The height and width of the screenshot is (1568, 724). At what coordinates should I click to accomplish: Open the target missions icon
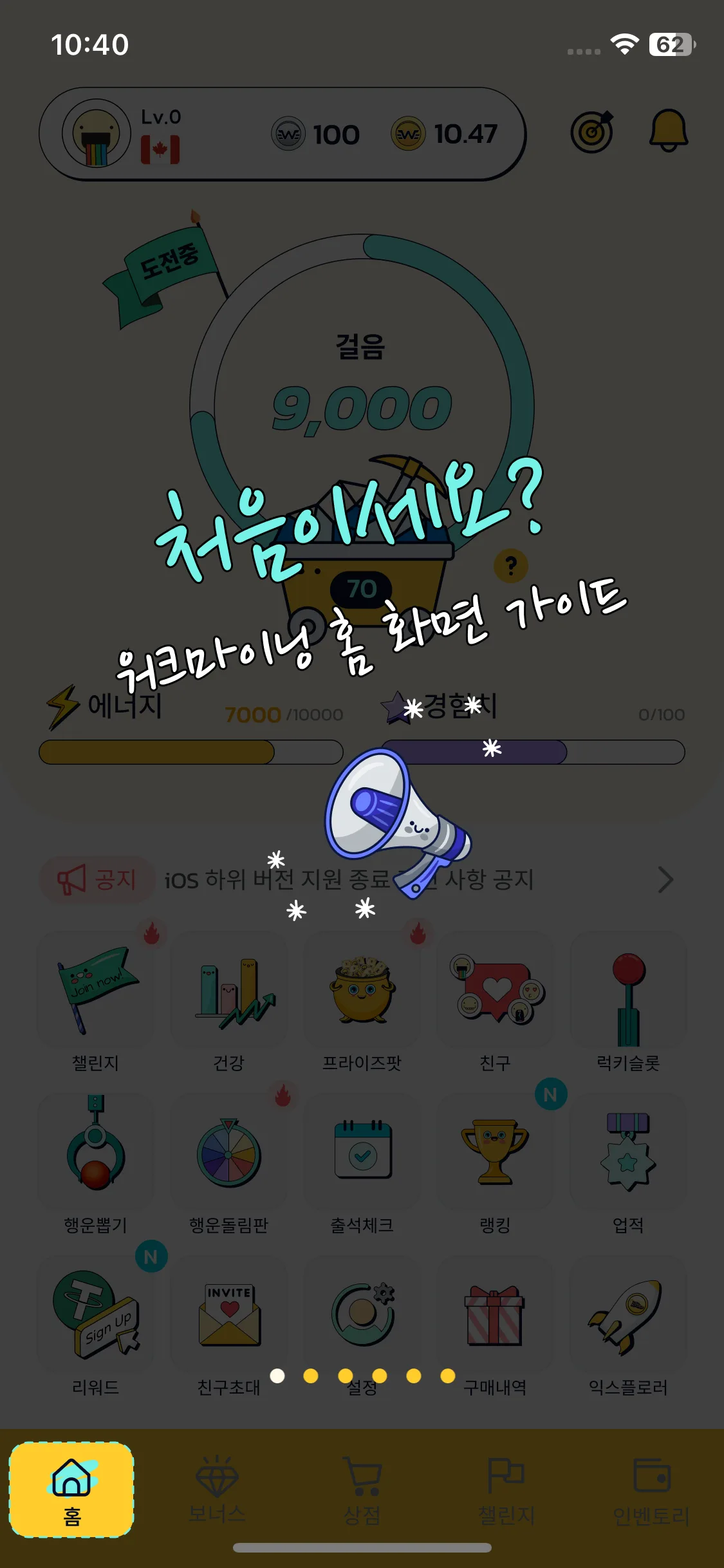click(592, 132)
